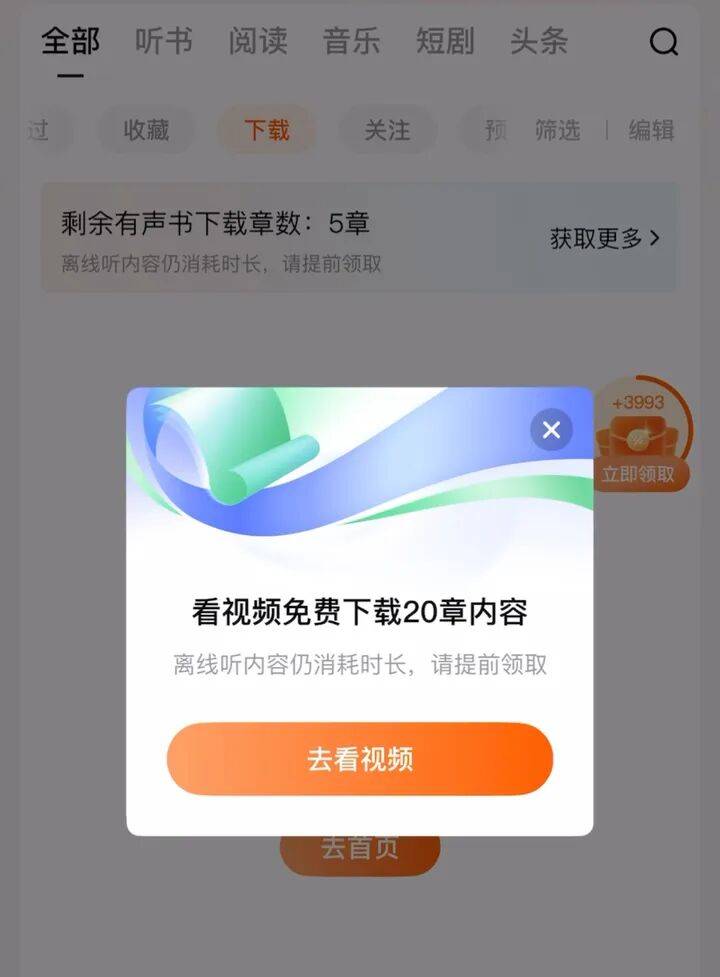The image size is (720, 977).
Task: Switch to the 头条 tab
Action: coord(539,42)
